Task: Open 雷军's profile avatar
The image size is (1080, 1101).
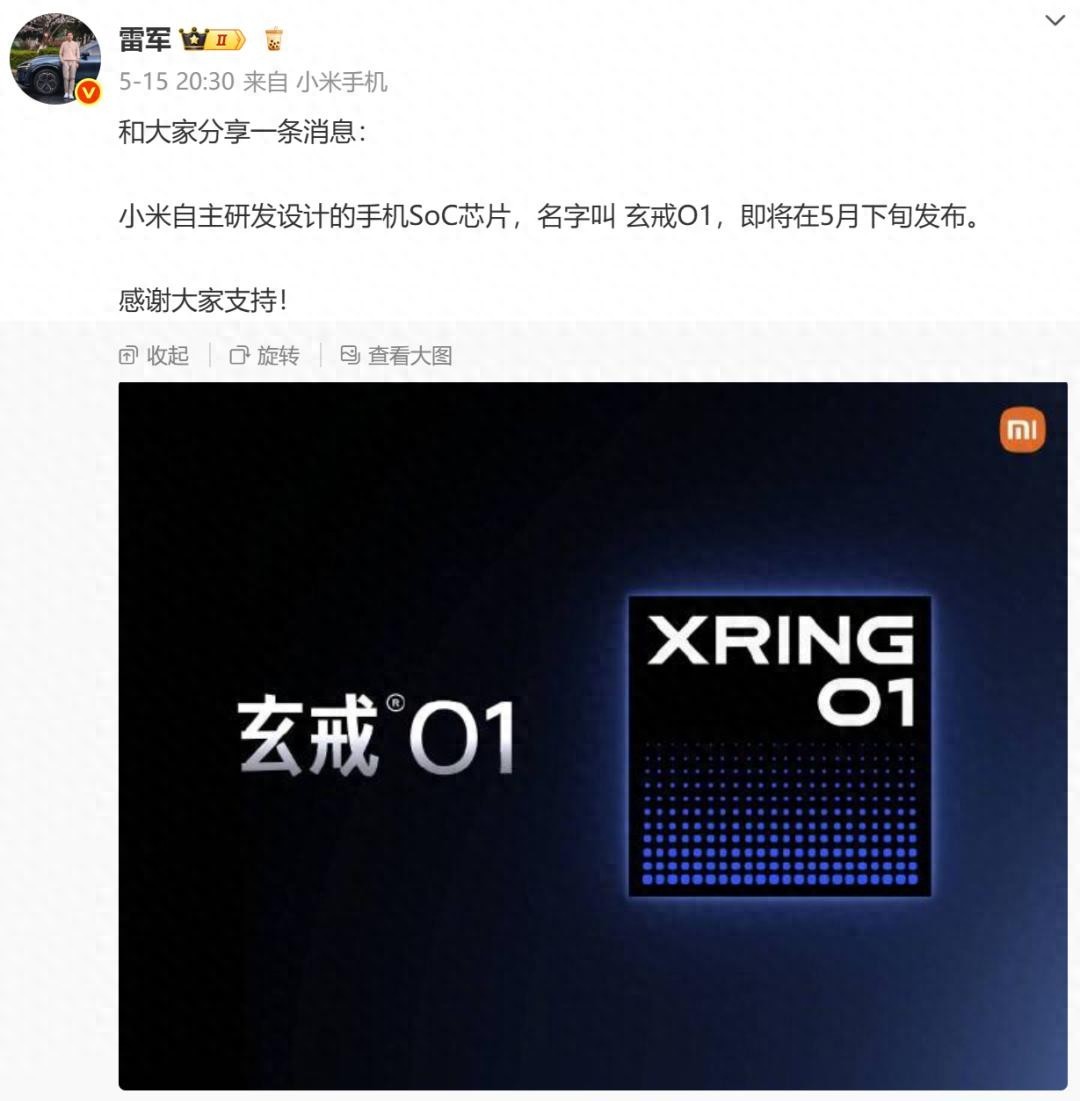Action: tap(55, 58)
